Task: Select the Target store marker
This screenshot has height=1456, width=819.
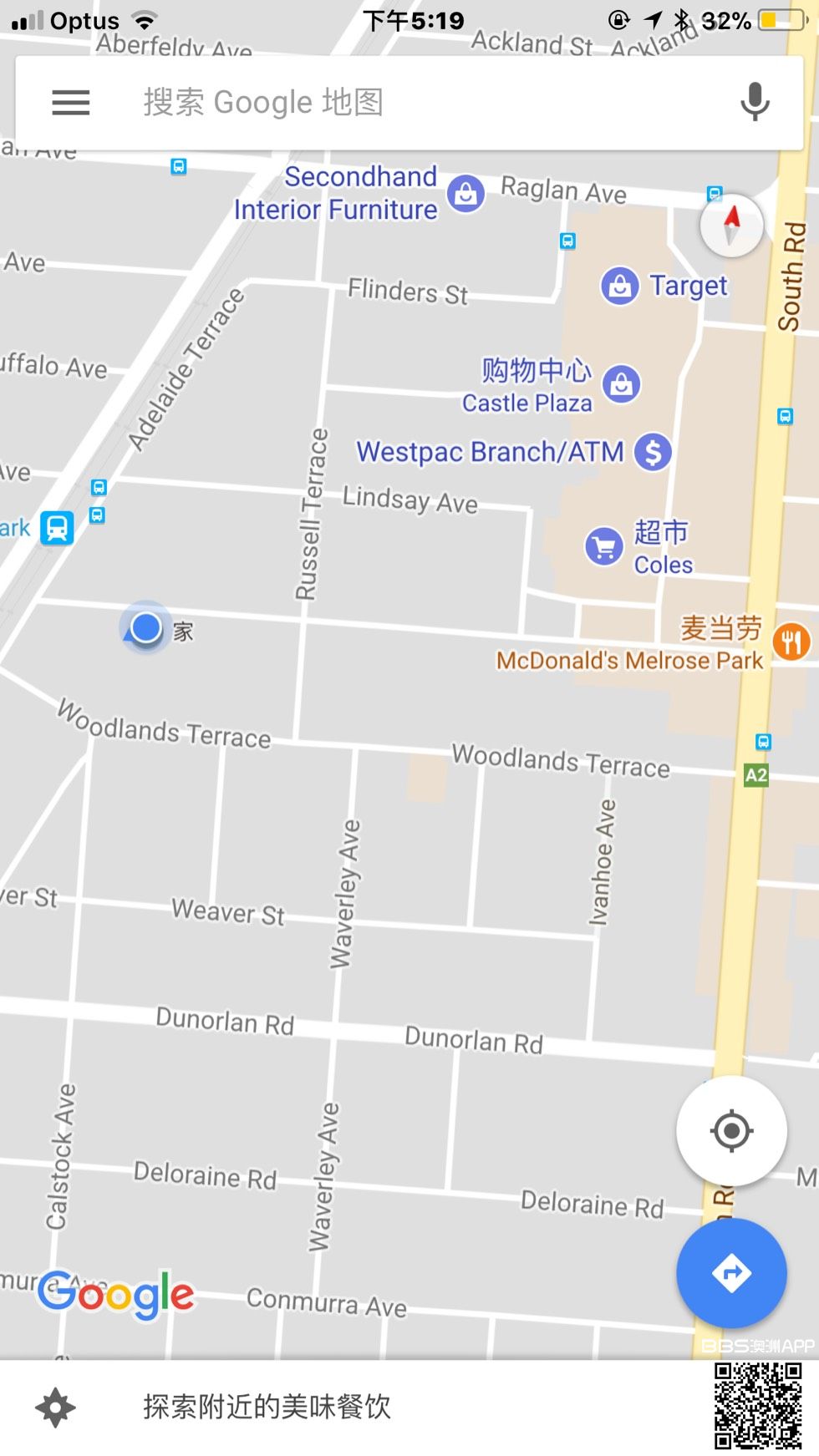Action: point(620,287)
